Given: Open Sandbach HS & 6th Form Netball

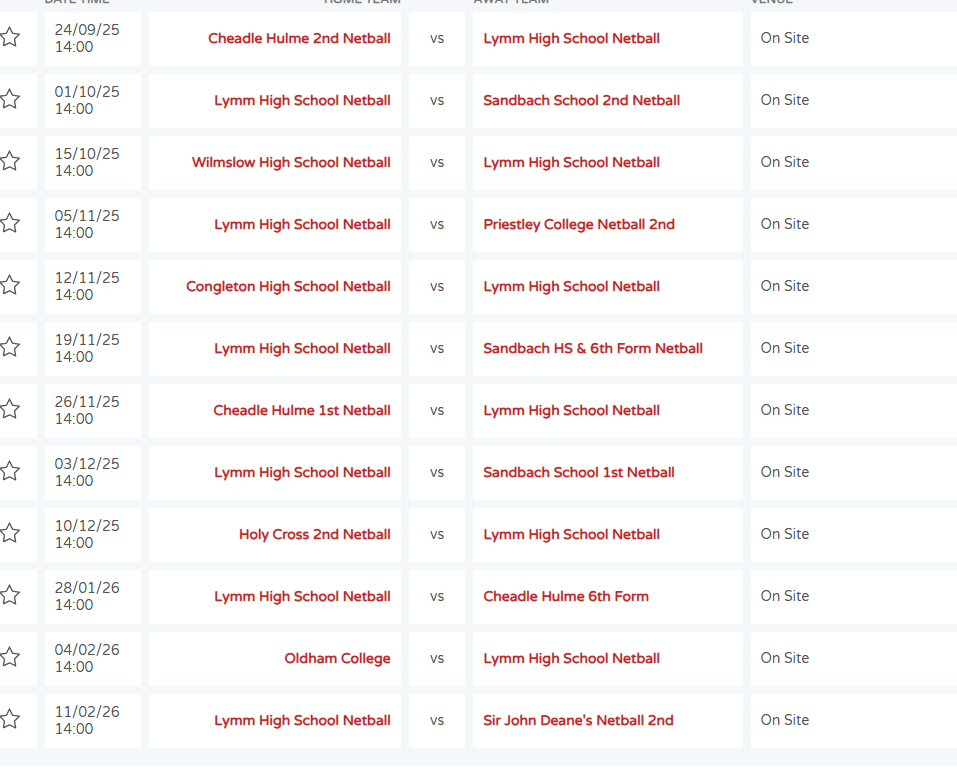Looking at the screenshot, I should pos(592,348).
